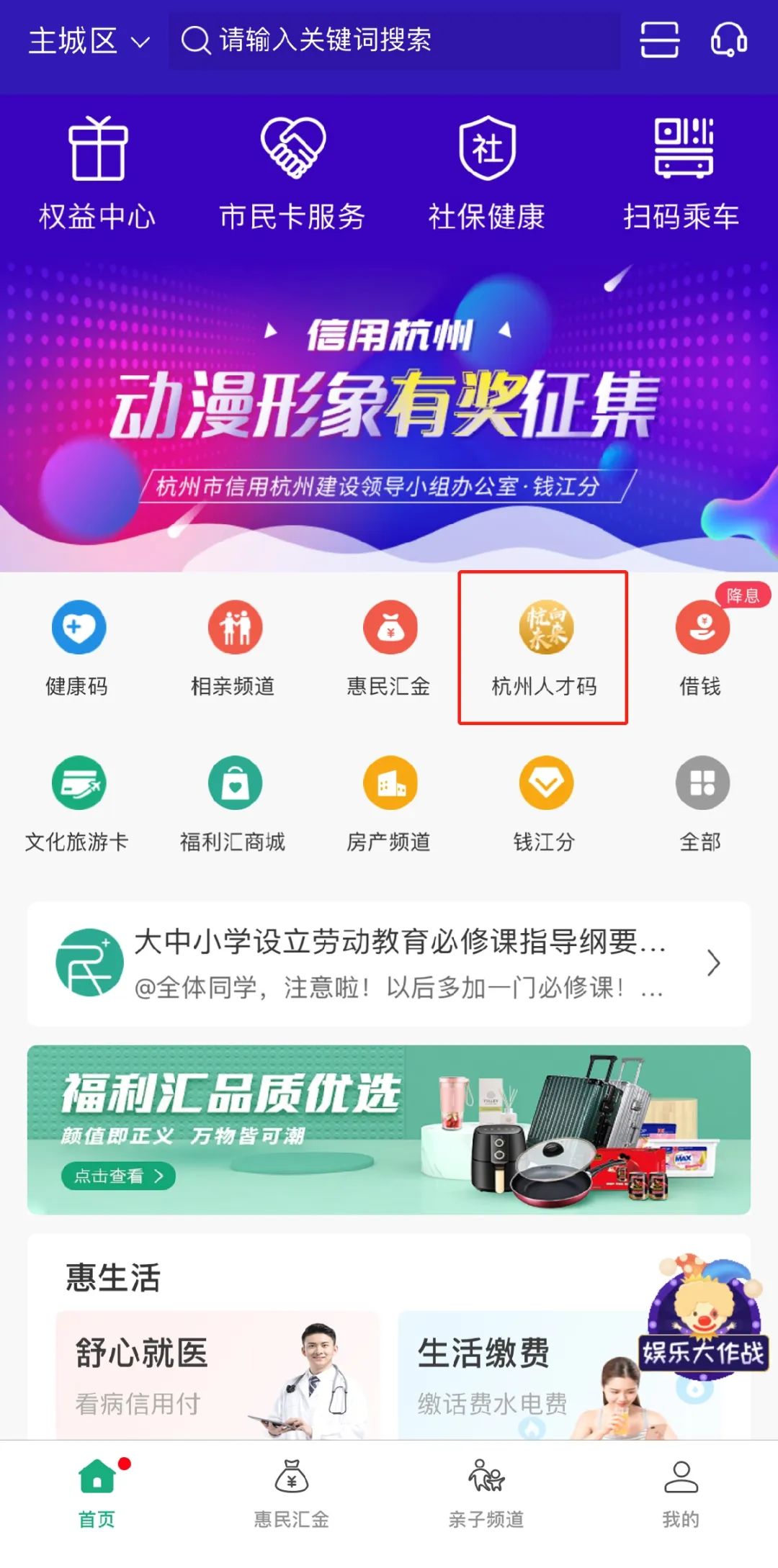The image size is (778, 1568).
Task: Open the 劳动教育必修课 news row
Action: (x=389, y=963)
